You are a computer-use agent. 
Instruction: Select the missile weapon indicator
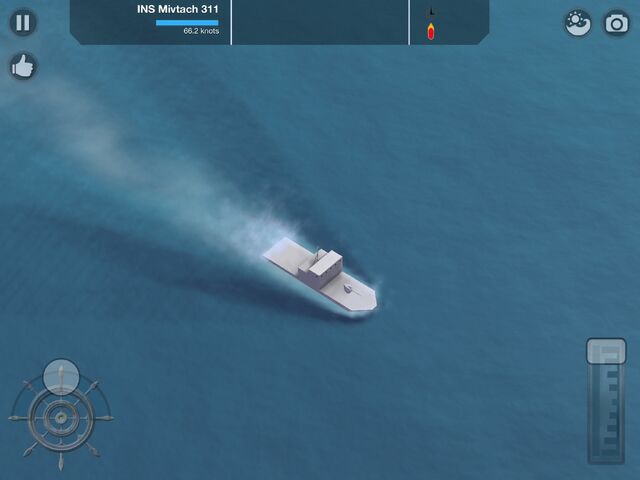[431, 29]
